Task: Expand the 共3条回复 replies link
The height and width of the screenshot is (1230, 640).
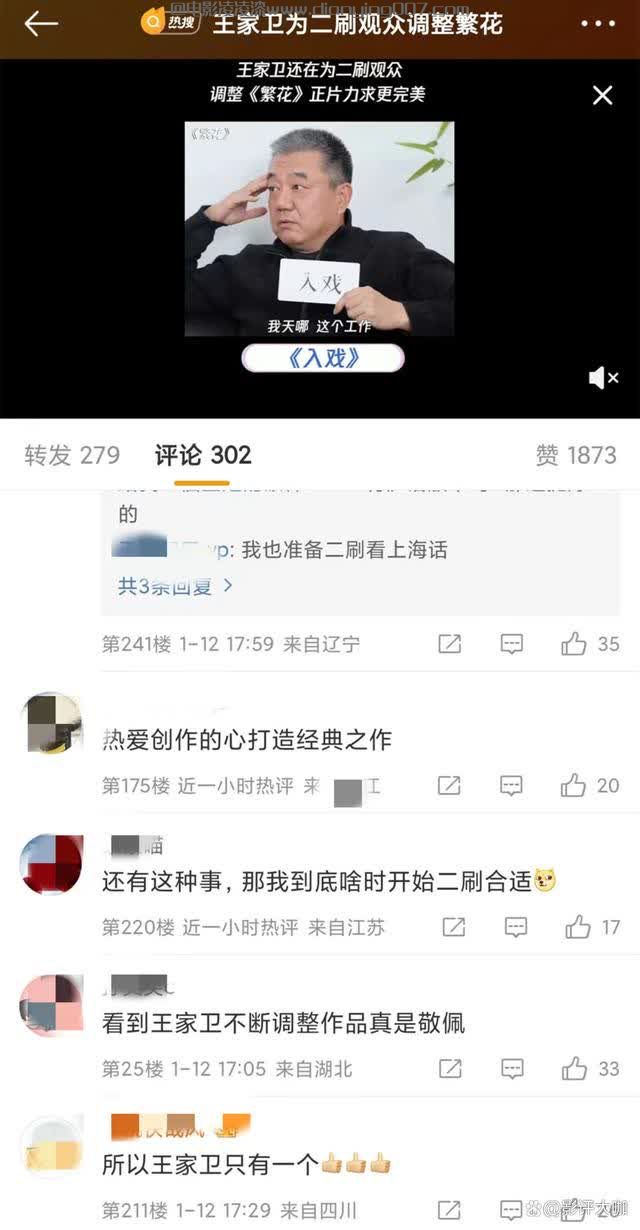Action: tap(176, 586)
